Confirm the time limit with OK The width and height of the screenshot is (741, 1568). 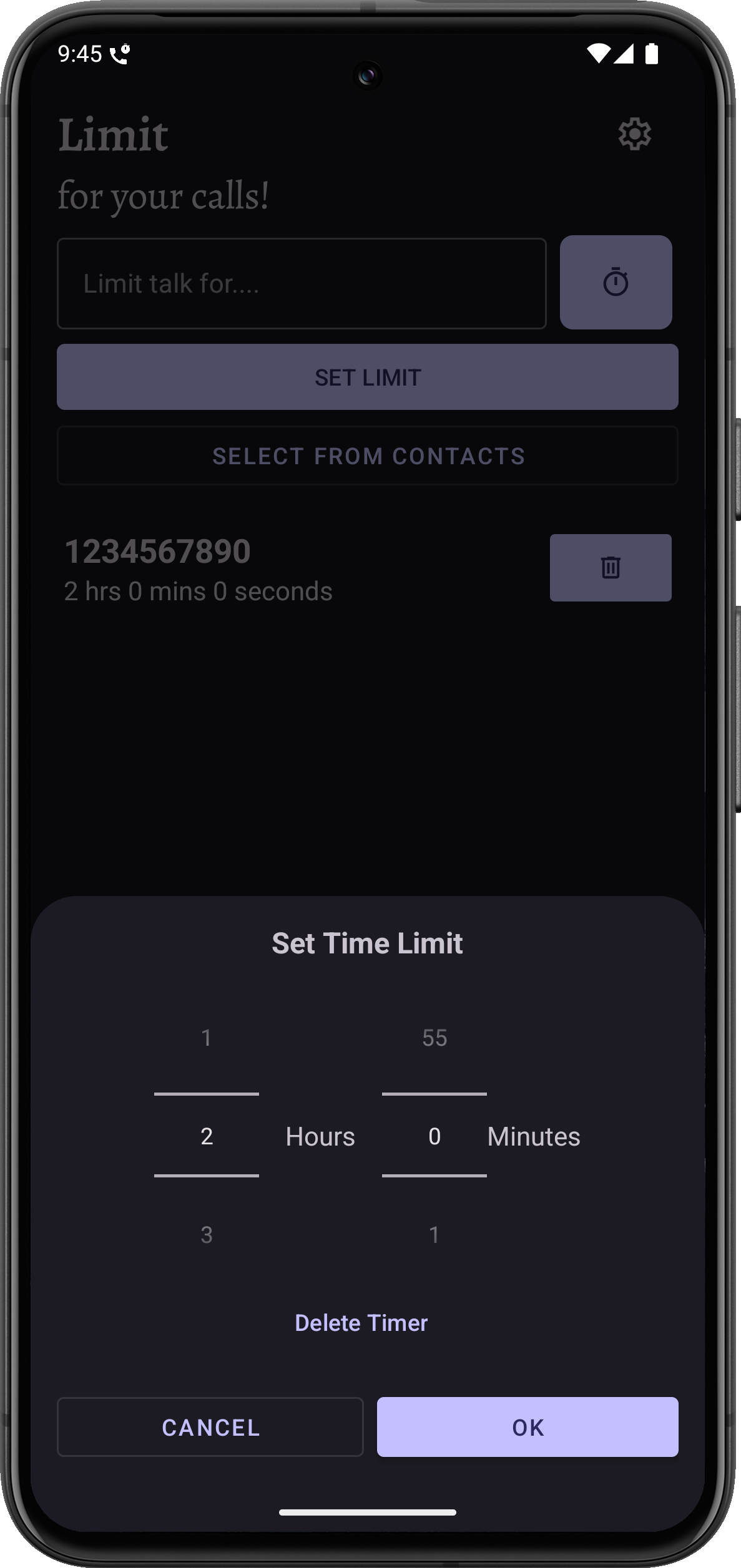(x=528, y=1427)
